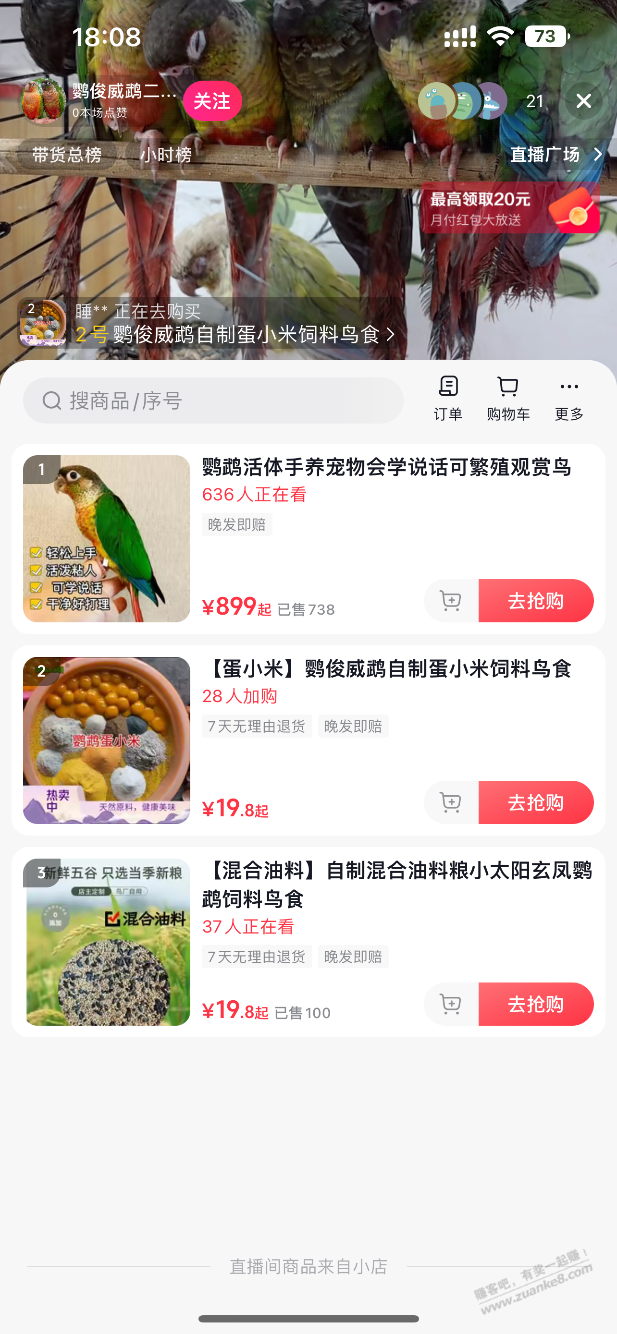Open the 鹦鹉活体 parrot product card
The width and height of the screenshot is (617, 1334).
[x=386, y=466]
